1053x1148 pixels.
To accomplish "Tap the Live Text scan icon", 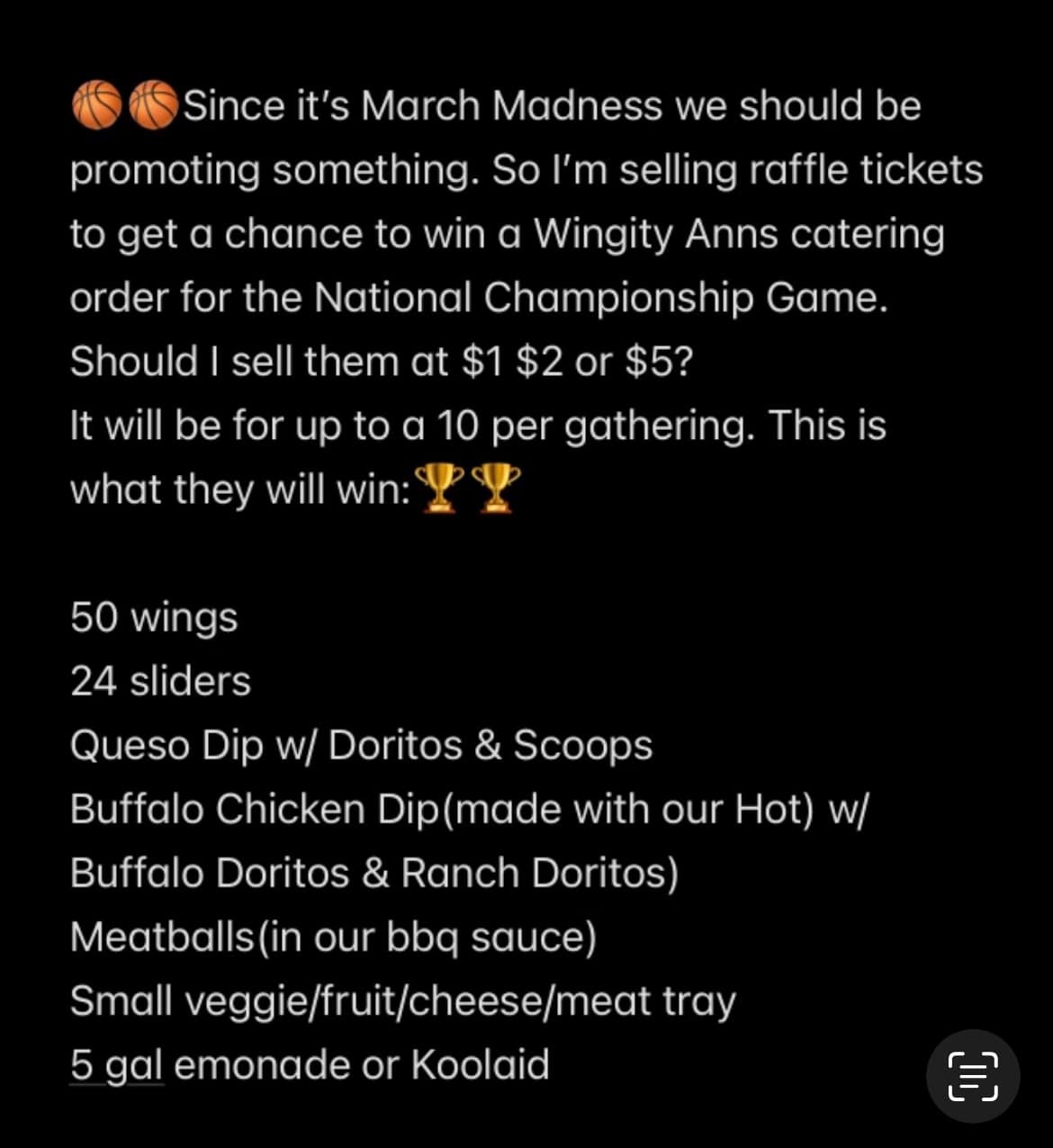I will click(973, 1076).
